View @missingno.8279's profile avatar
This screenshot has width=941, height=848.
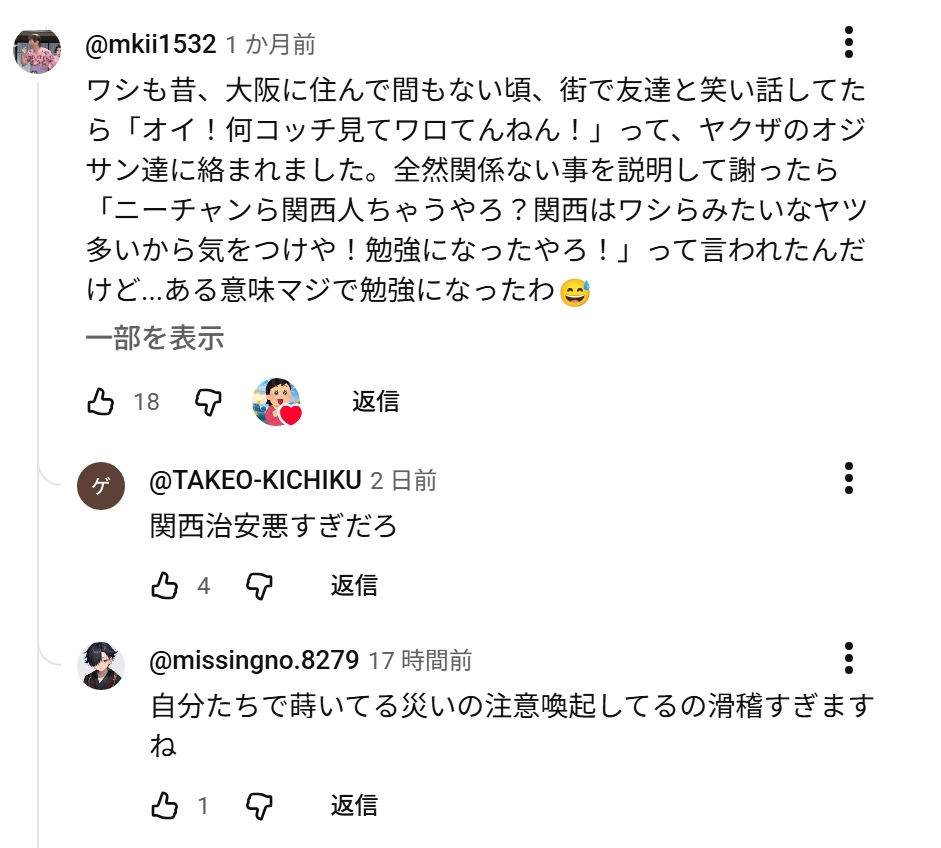[101, 666]
